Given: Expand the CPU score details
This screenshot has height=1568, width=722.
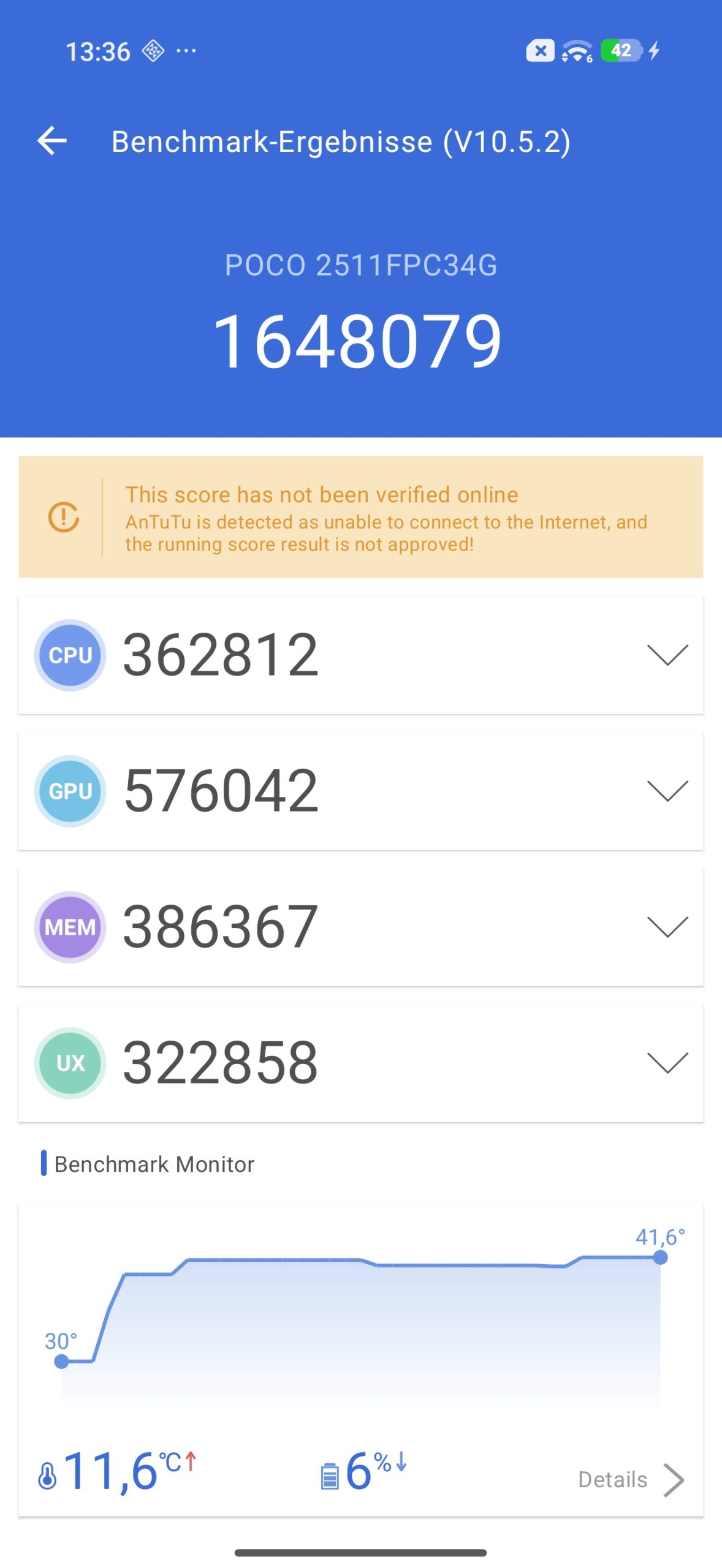Looking at the screenshot, I should [667, 655].
